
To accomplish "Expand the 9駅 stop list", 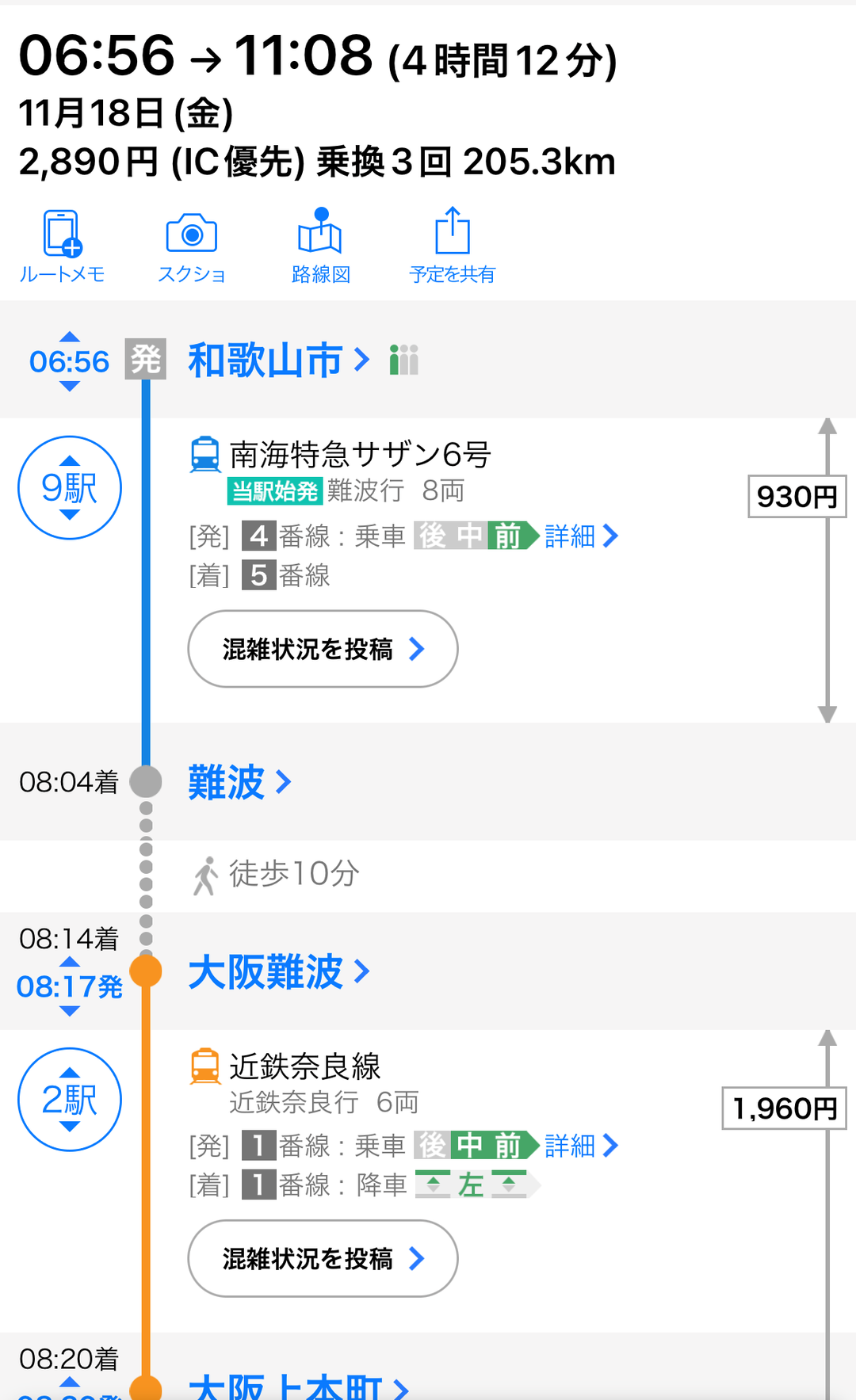I will coord(70,488).
